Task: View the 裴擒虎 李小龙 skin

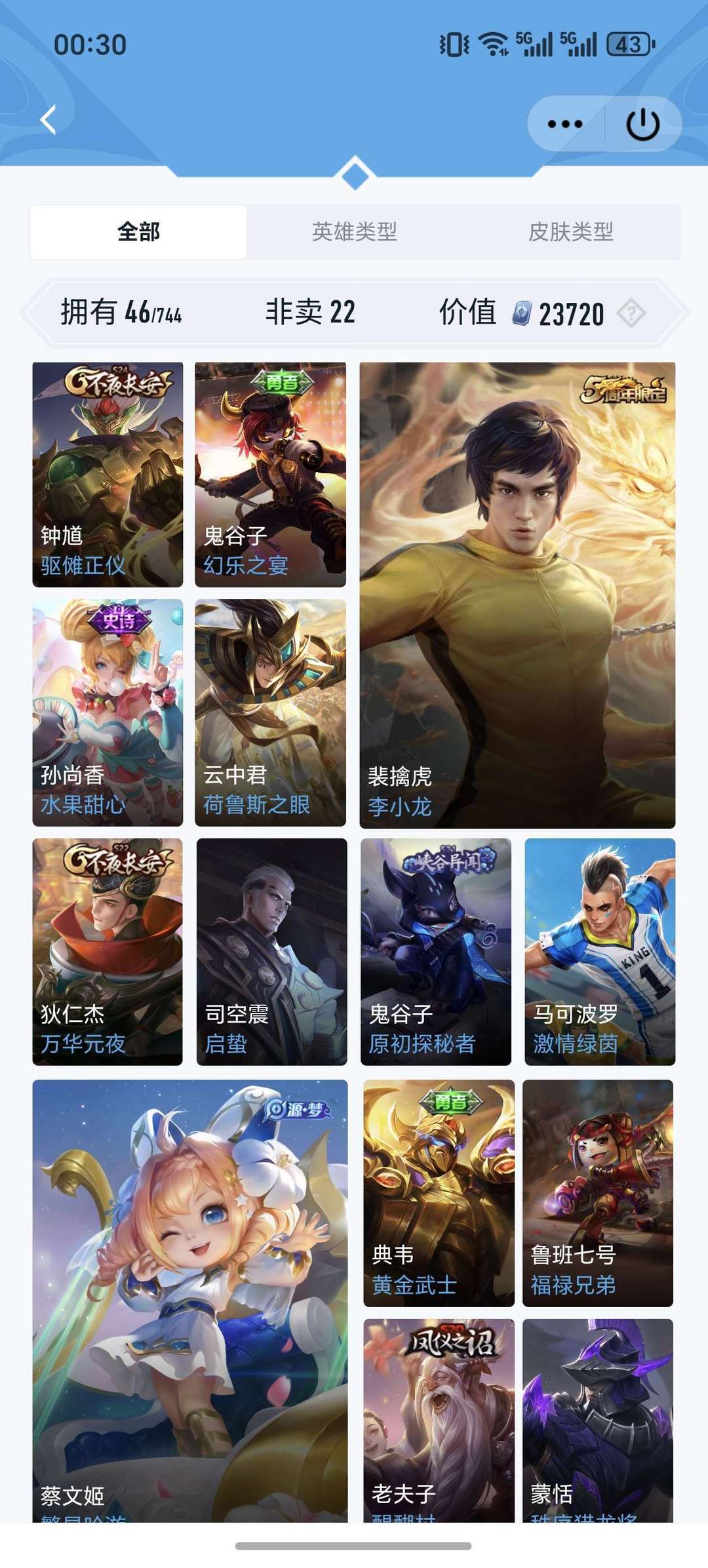Action: pos(517,595)
